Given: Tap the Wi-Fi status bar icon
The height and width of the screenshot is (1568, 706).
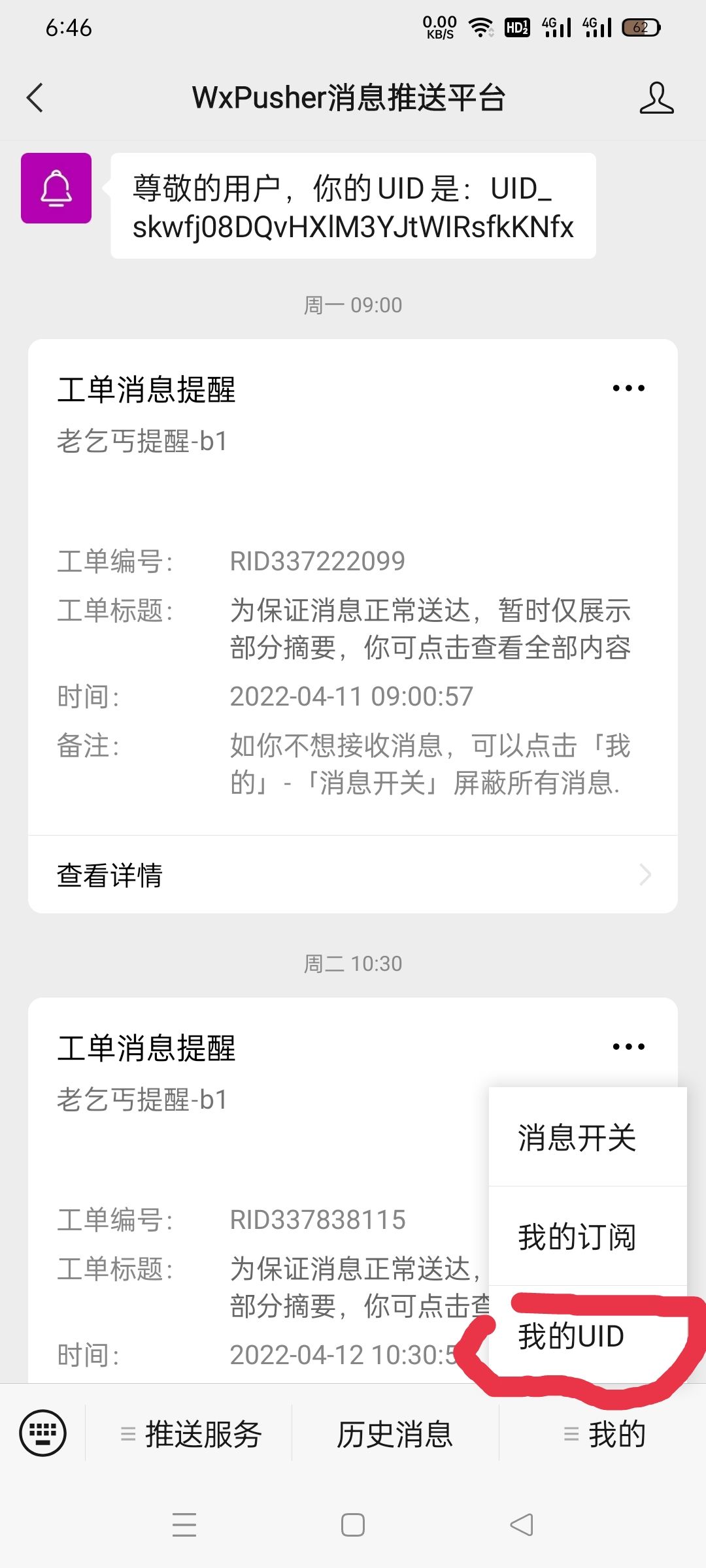Looking at the screenshot, I should 482,26.
